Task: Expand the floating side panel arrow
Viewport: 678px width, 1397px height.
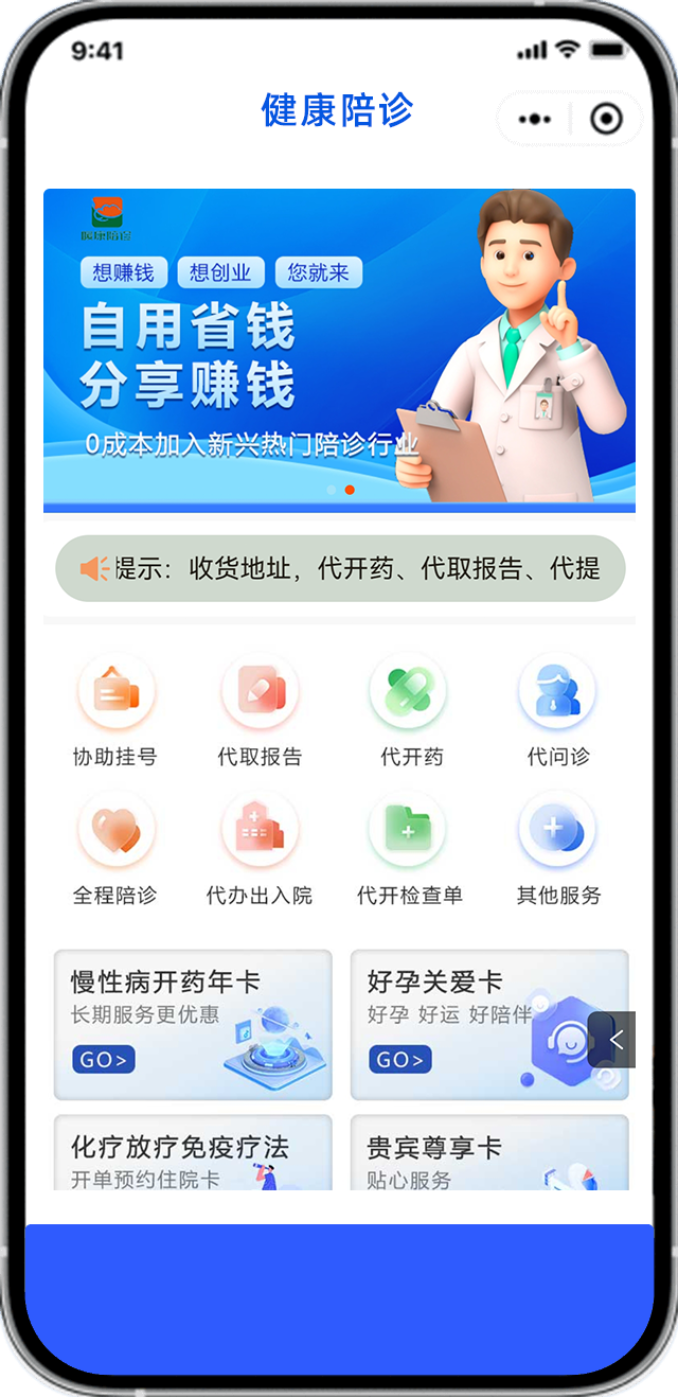Action: [615, 1040]
